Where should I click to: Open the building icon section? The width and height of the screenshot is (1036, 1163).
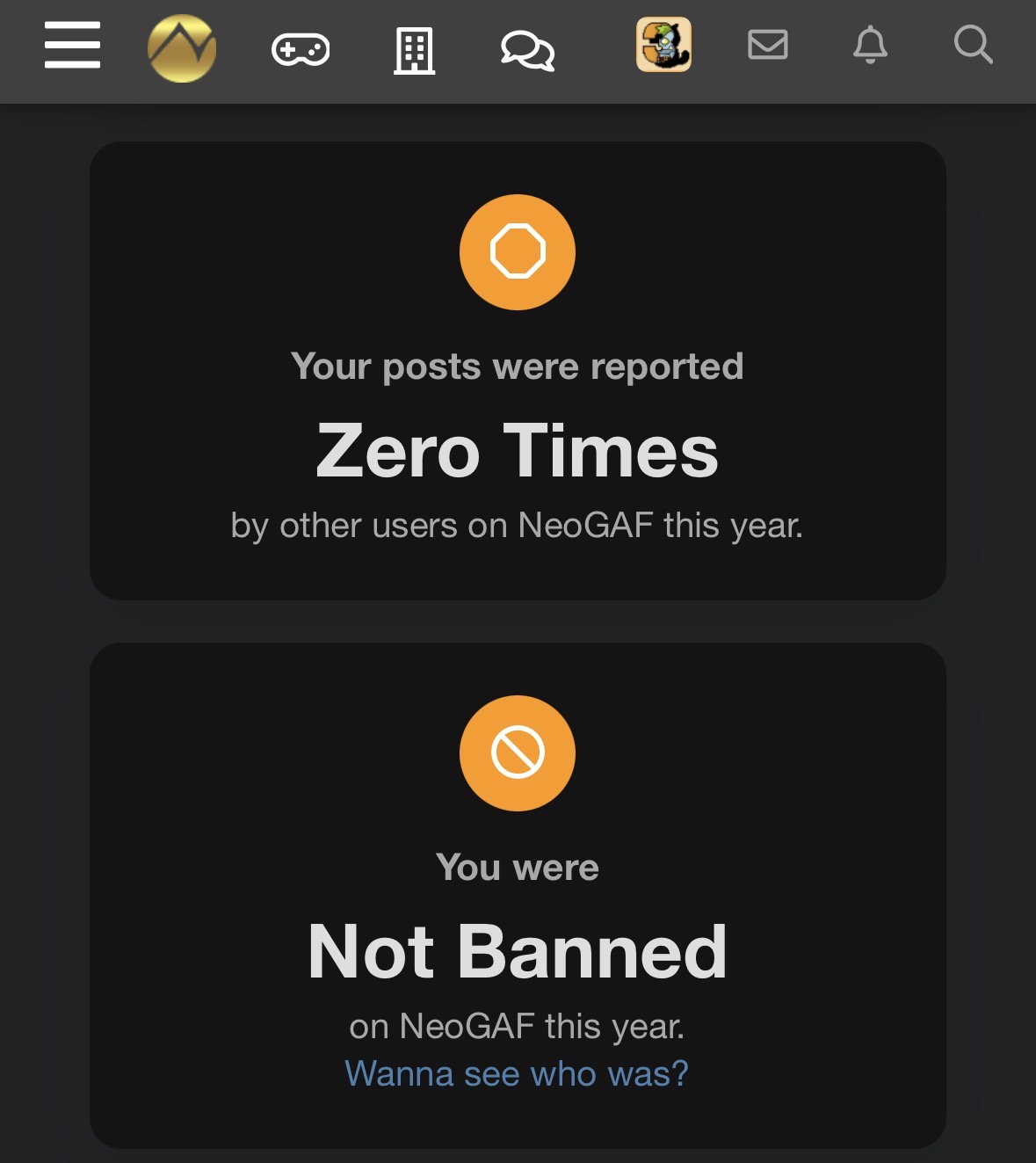tap(414, 50)
